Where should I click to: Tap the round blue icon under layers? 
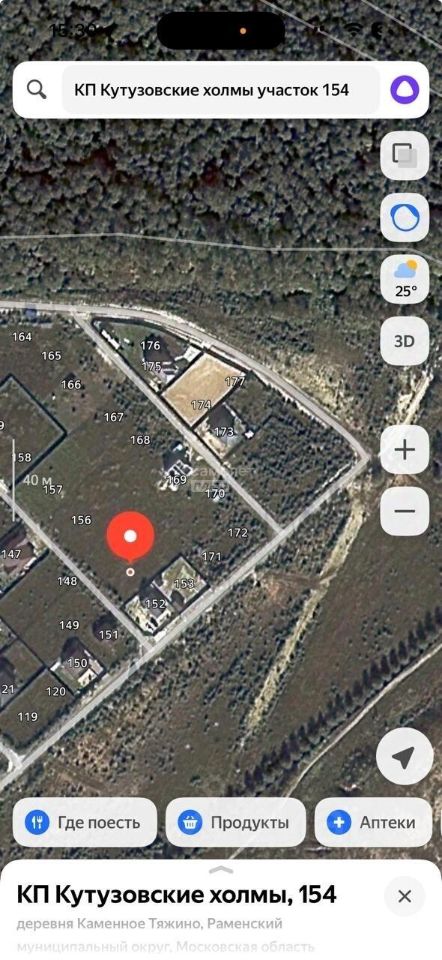click(x=405, y=217)
